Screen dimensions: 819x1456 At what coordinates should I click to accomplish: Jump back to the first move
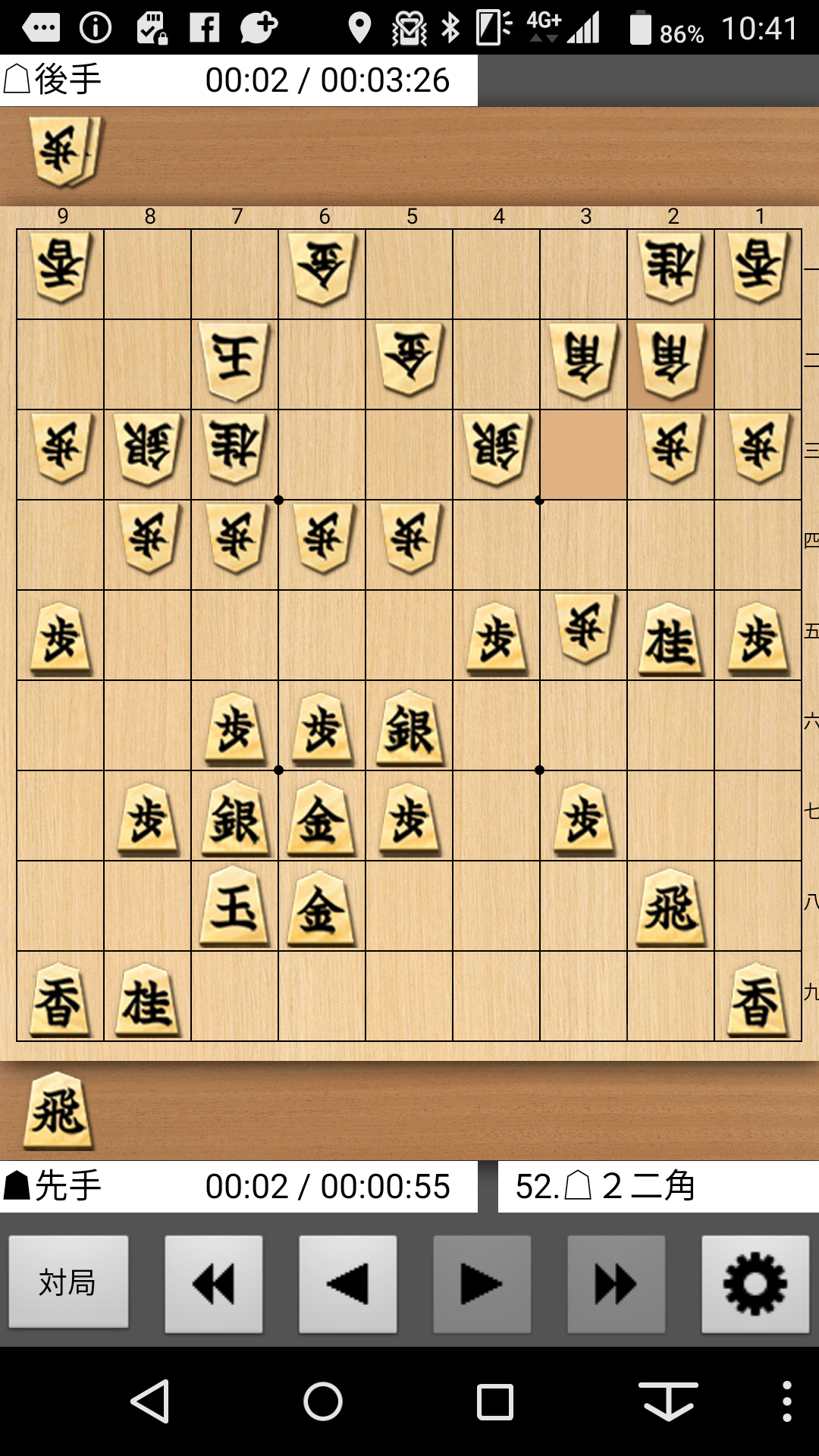[x=214, y=1284]
